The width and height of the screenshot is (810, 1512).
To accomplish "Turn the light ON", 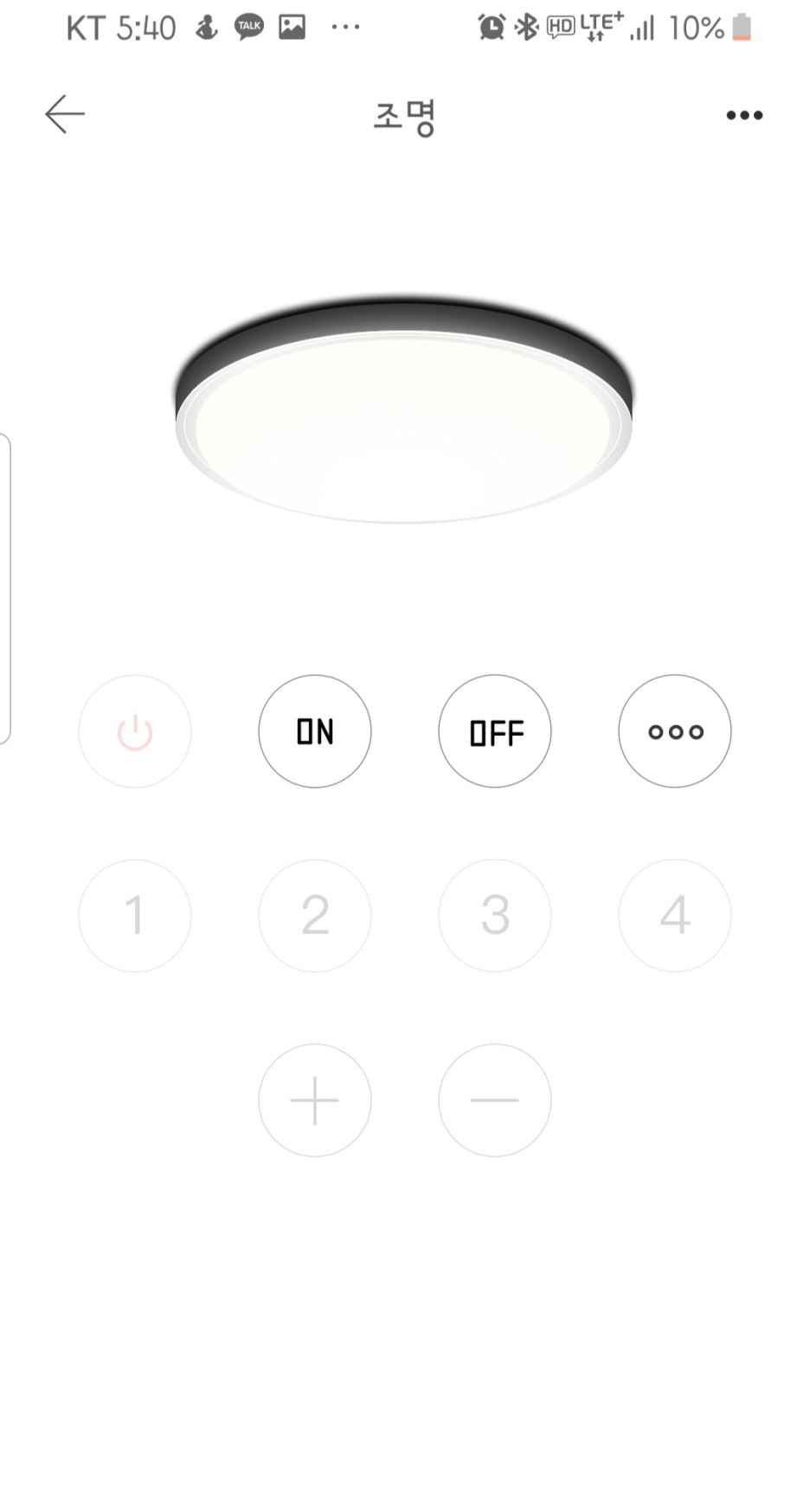I will [315, 731].
